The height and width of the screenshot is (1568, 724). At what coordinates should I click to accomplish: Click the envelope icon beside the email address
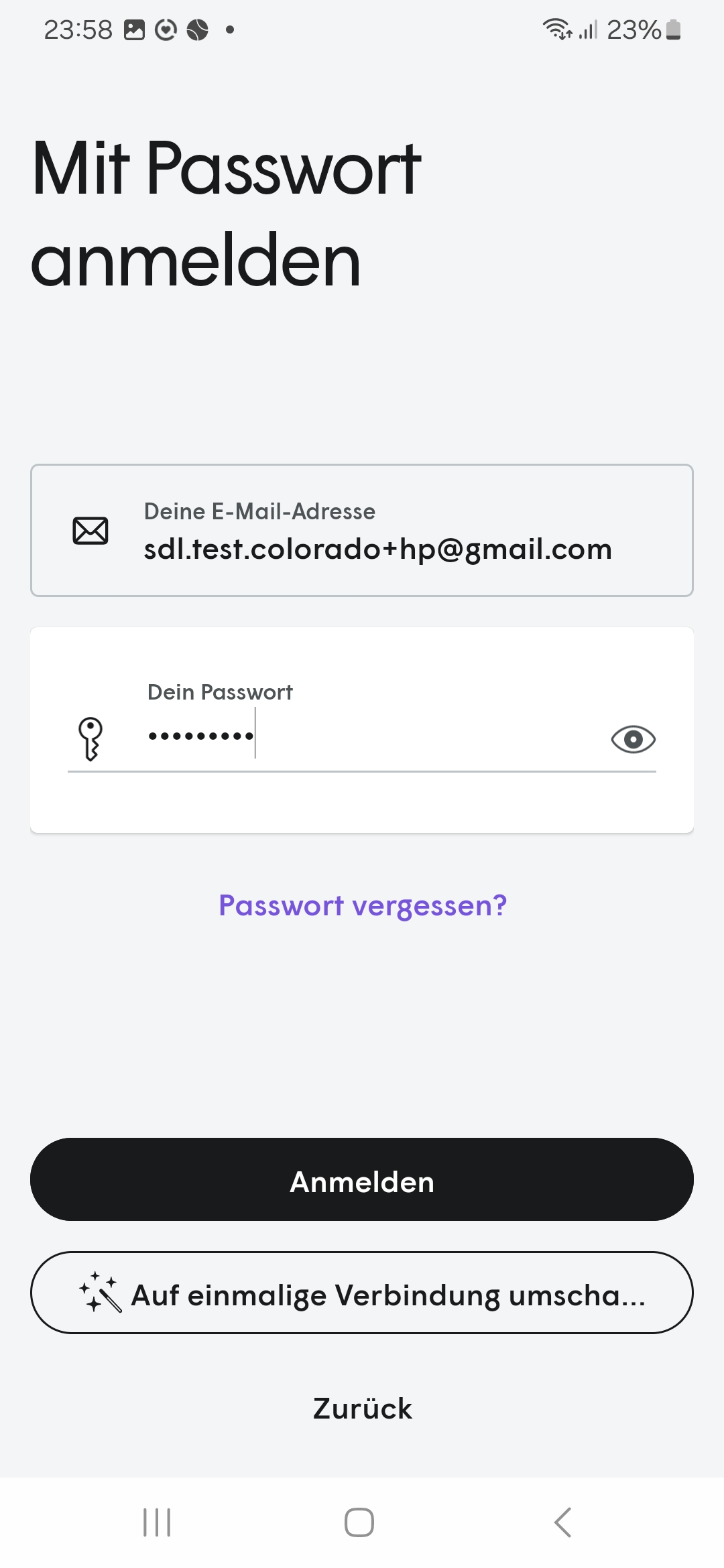(90, 529)
